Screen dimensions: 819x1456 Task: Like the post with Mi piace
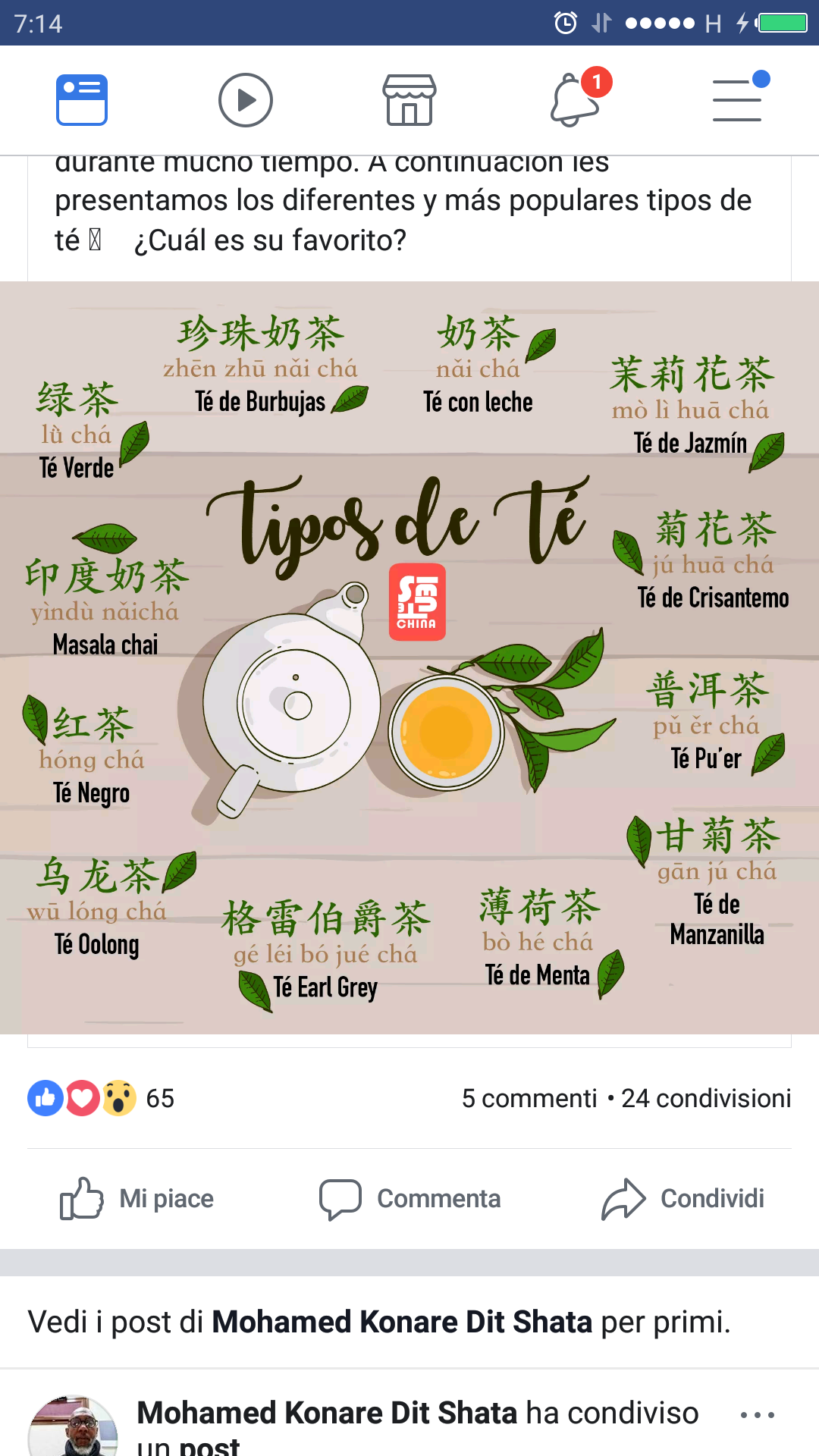[137, 1198]
